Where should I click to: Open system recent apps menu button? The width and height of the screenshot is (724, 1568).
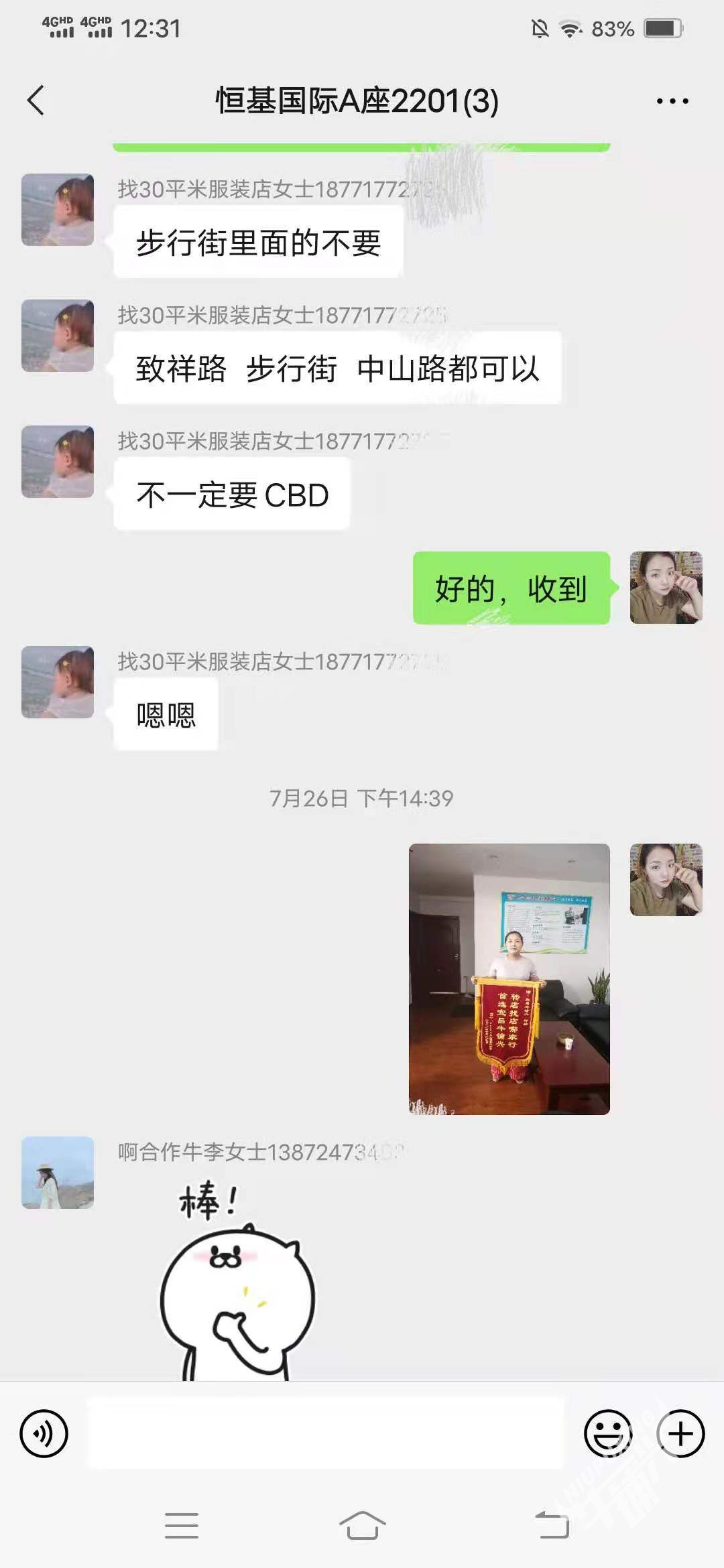pyautogui.click(x=182, y=1526)
